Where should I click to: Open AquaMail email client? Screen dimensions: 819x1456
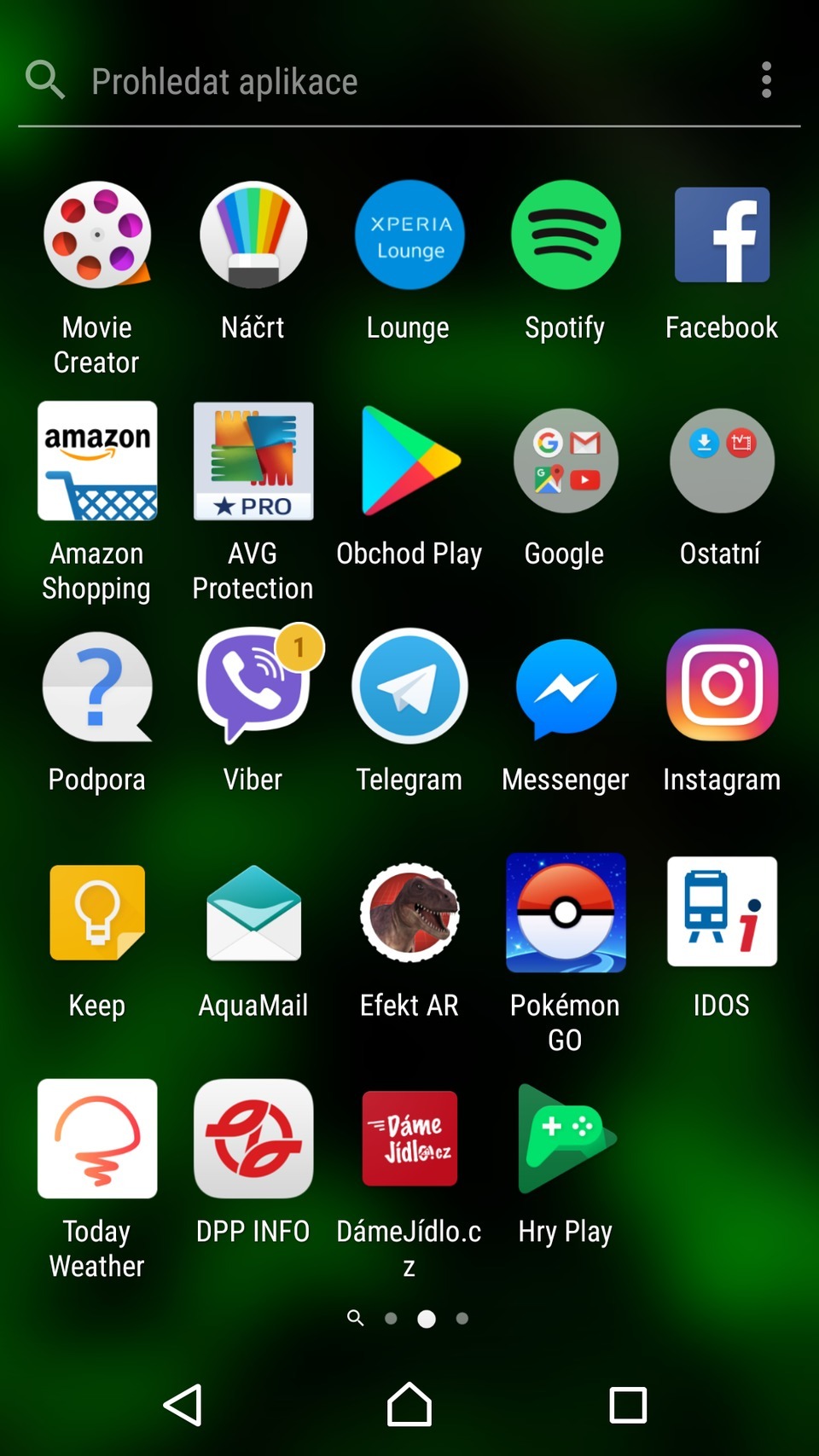pyautogui.click(x=253, y=912)
